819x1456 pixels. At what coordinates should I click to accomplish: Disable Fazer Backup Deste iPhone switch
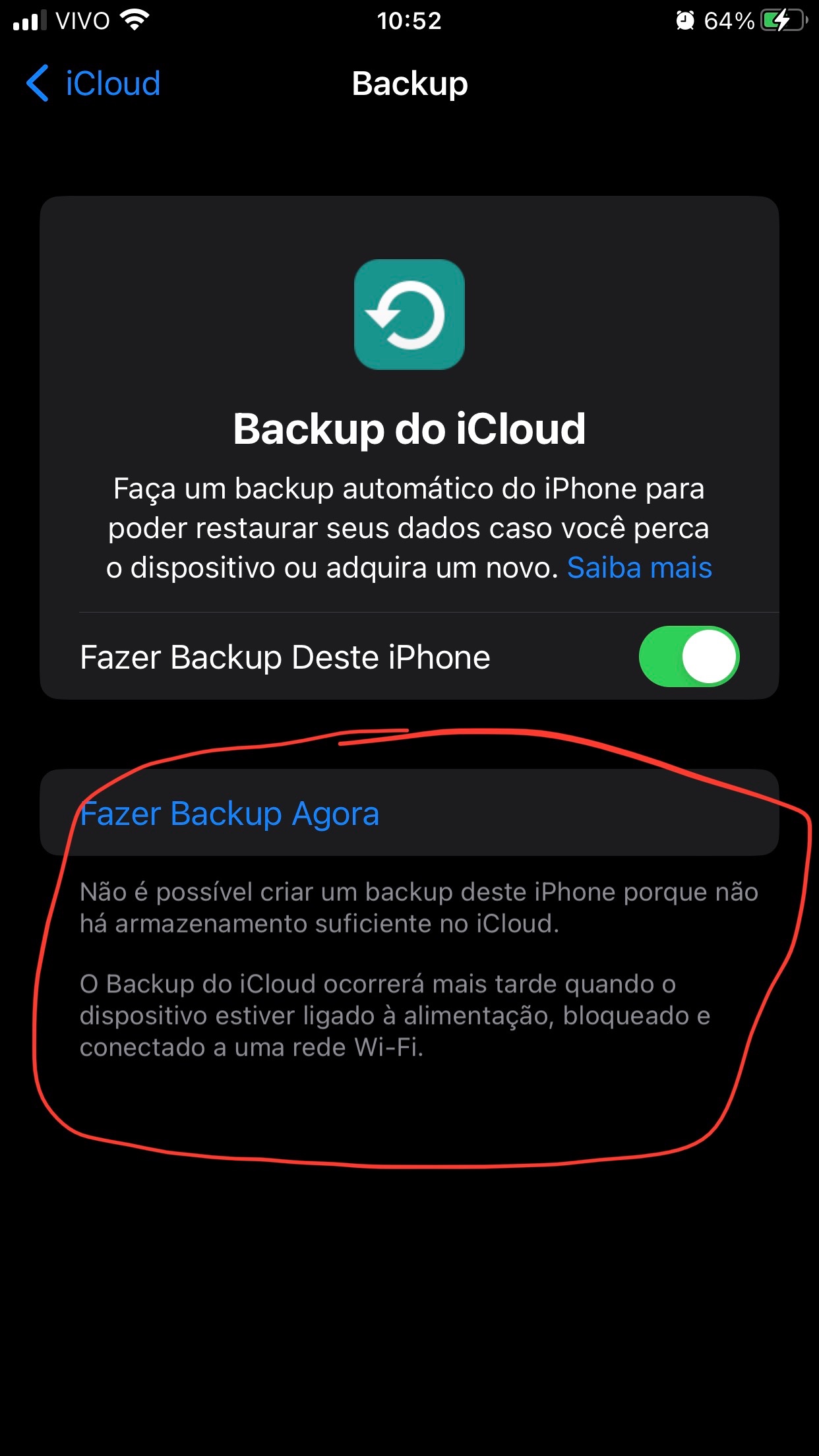[688, 657]
